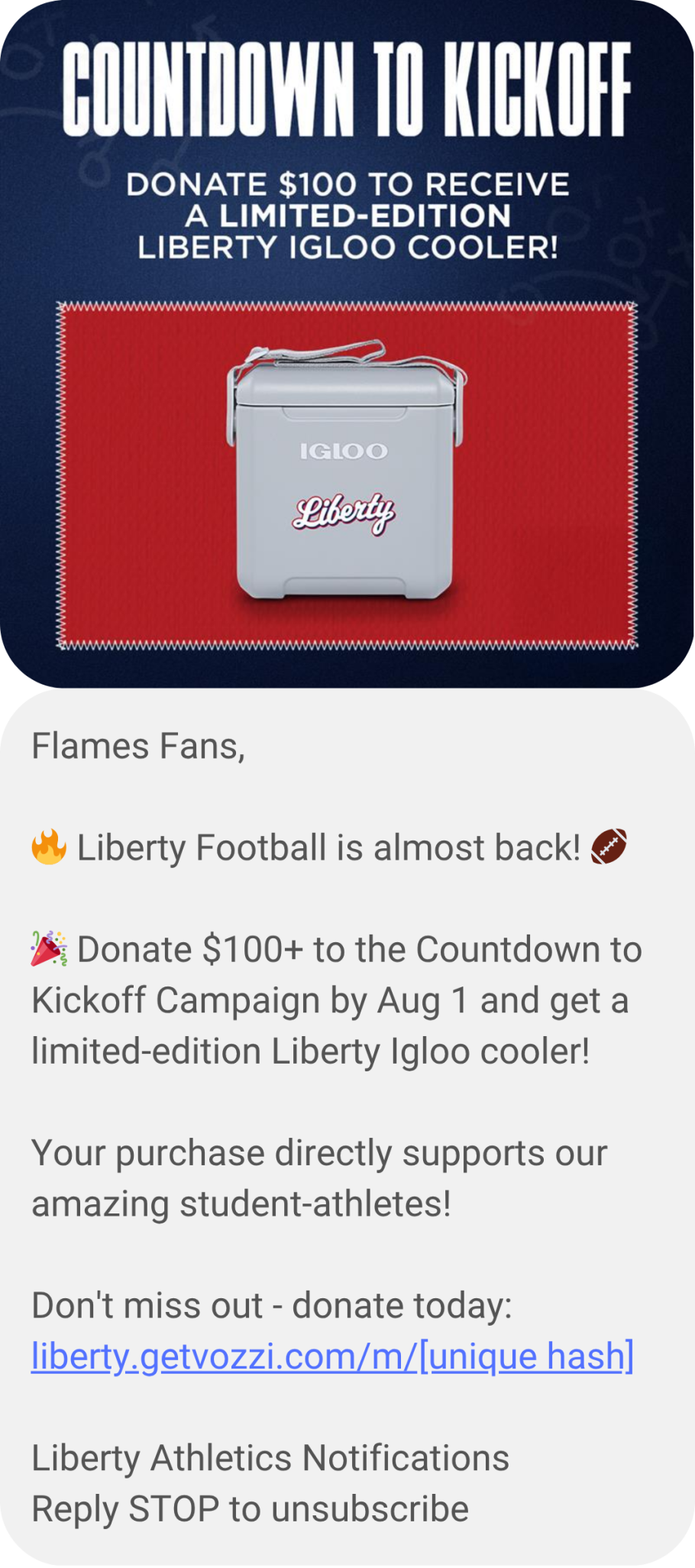The width and height of the screenshot is (695, 1568).
Task: Open the Countdown to Kickoff image attachment
Action: click(x=347, y=344)
